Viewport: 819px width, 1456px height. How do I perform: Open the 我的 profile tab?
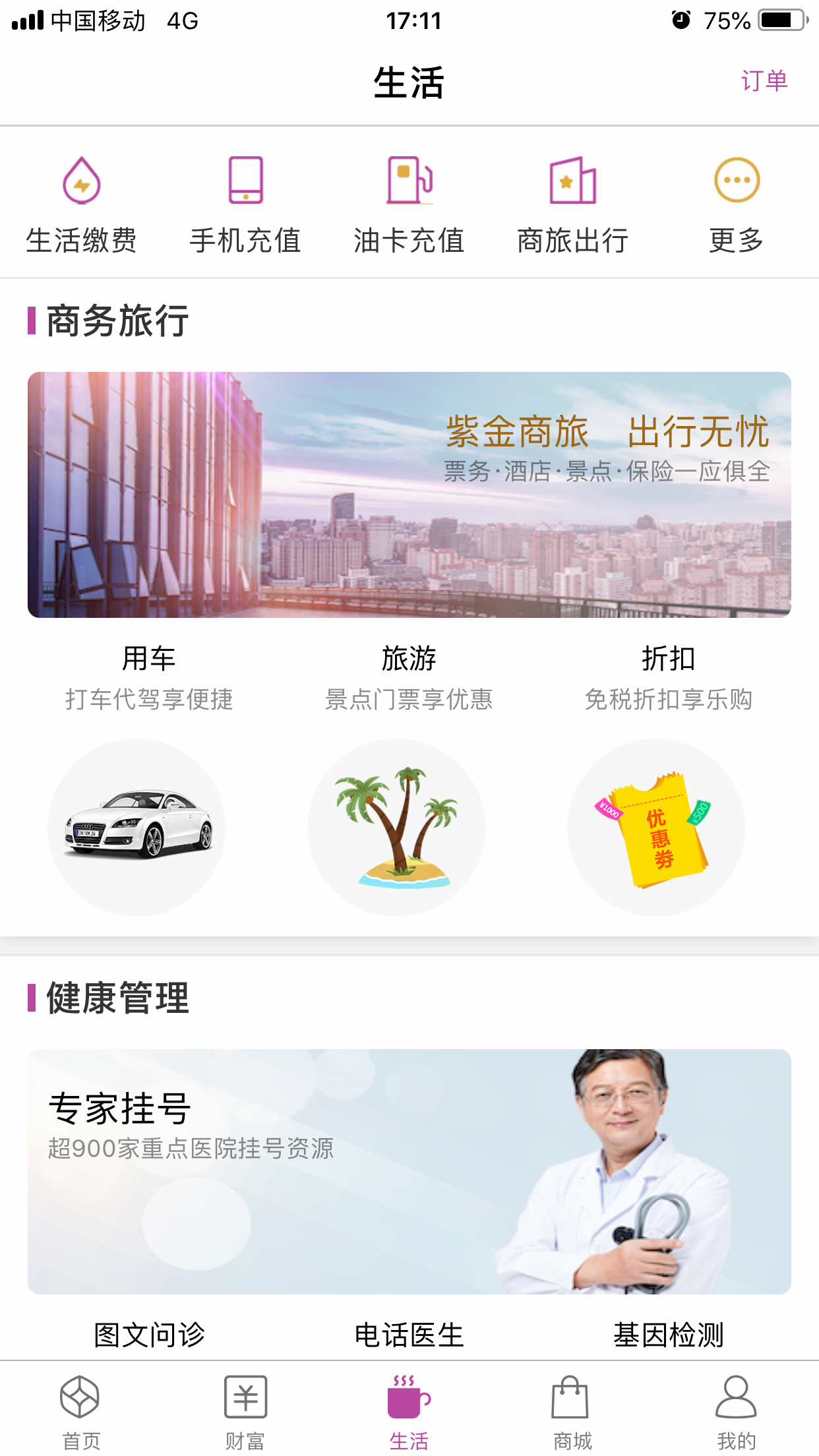pyautogui.click(x=736, y=1411)
